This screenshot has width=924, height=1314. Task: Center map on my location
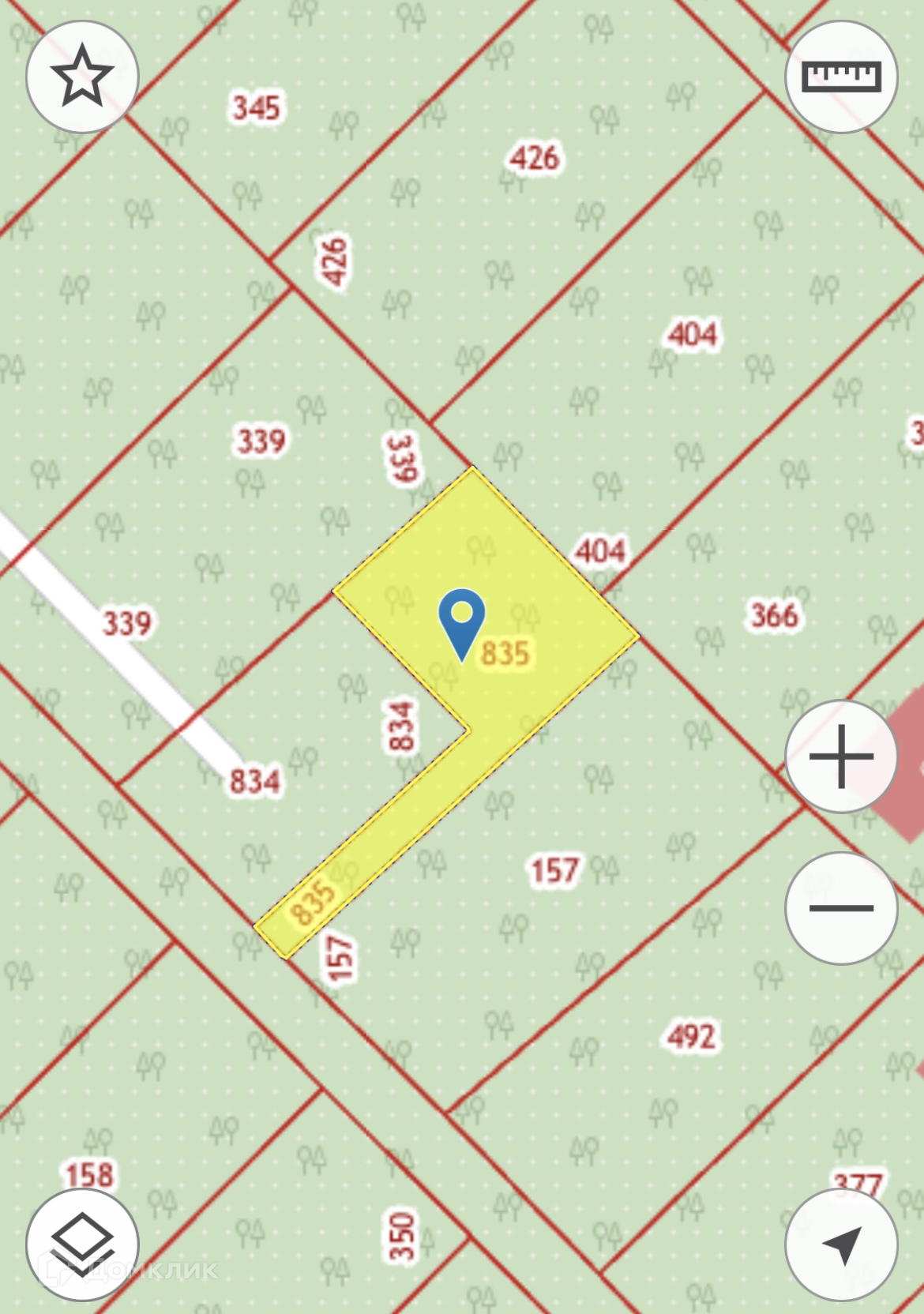tap(841, 1245)
